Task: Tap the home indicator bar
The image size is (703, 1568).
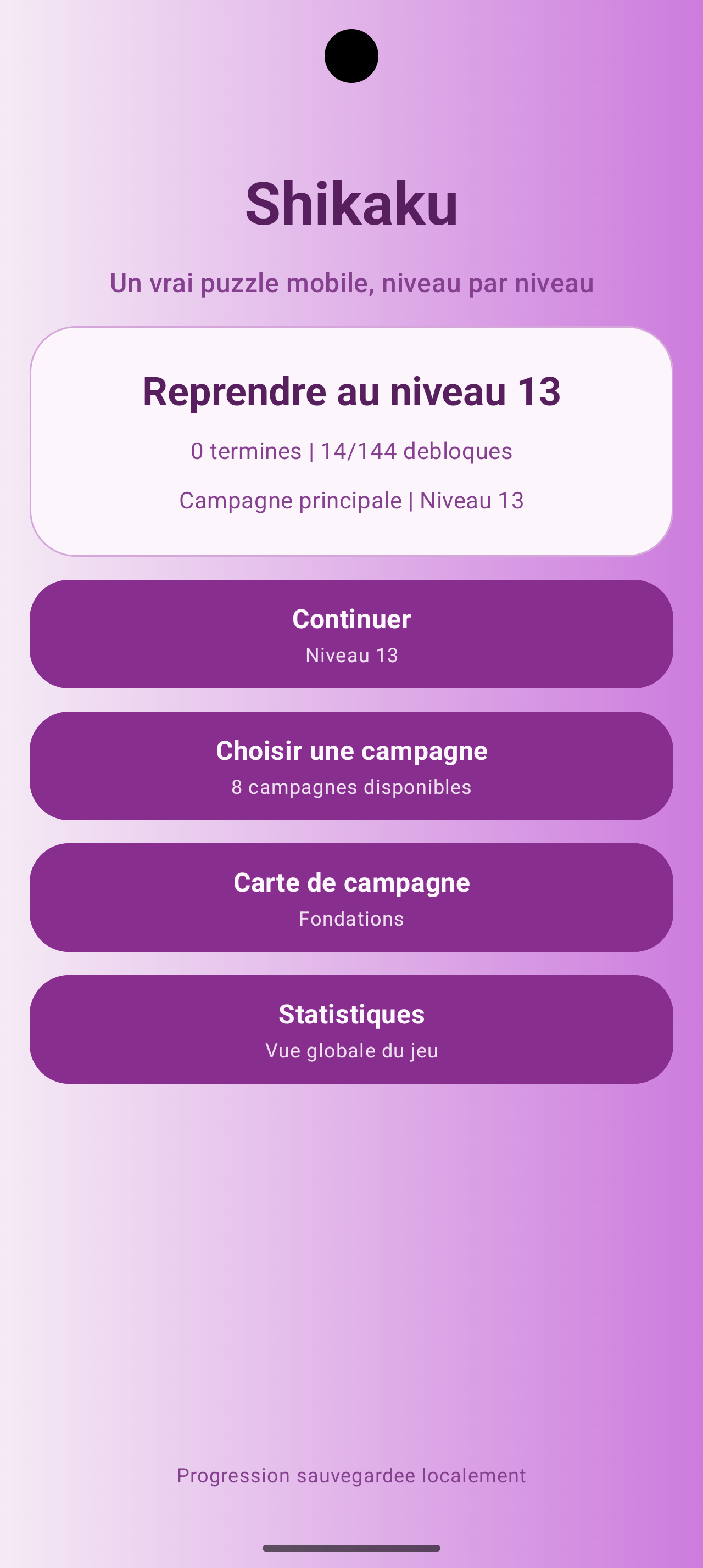Action: (351, 1548)
